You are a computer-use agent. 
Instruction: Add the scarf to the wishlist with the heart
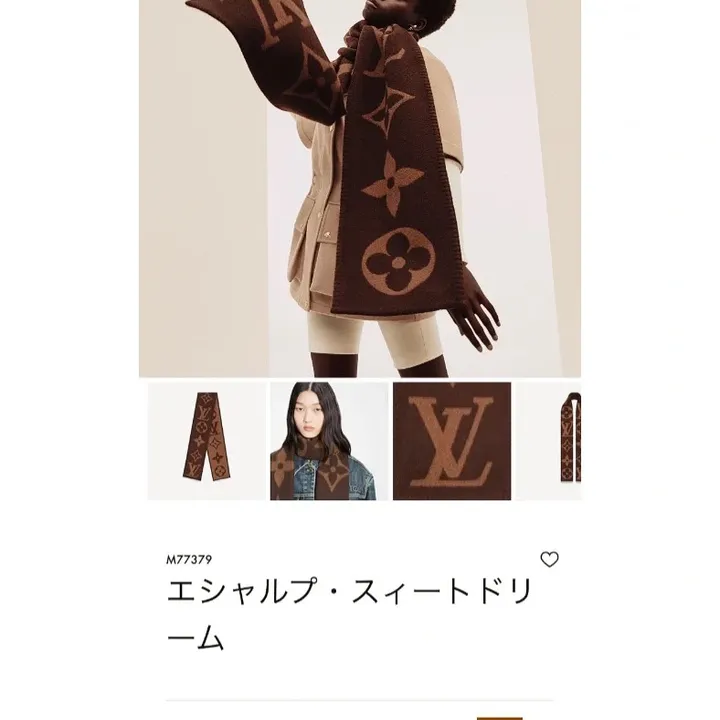tap(549, 560)
